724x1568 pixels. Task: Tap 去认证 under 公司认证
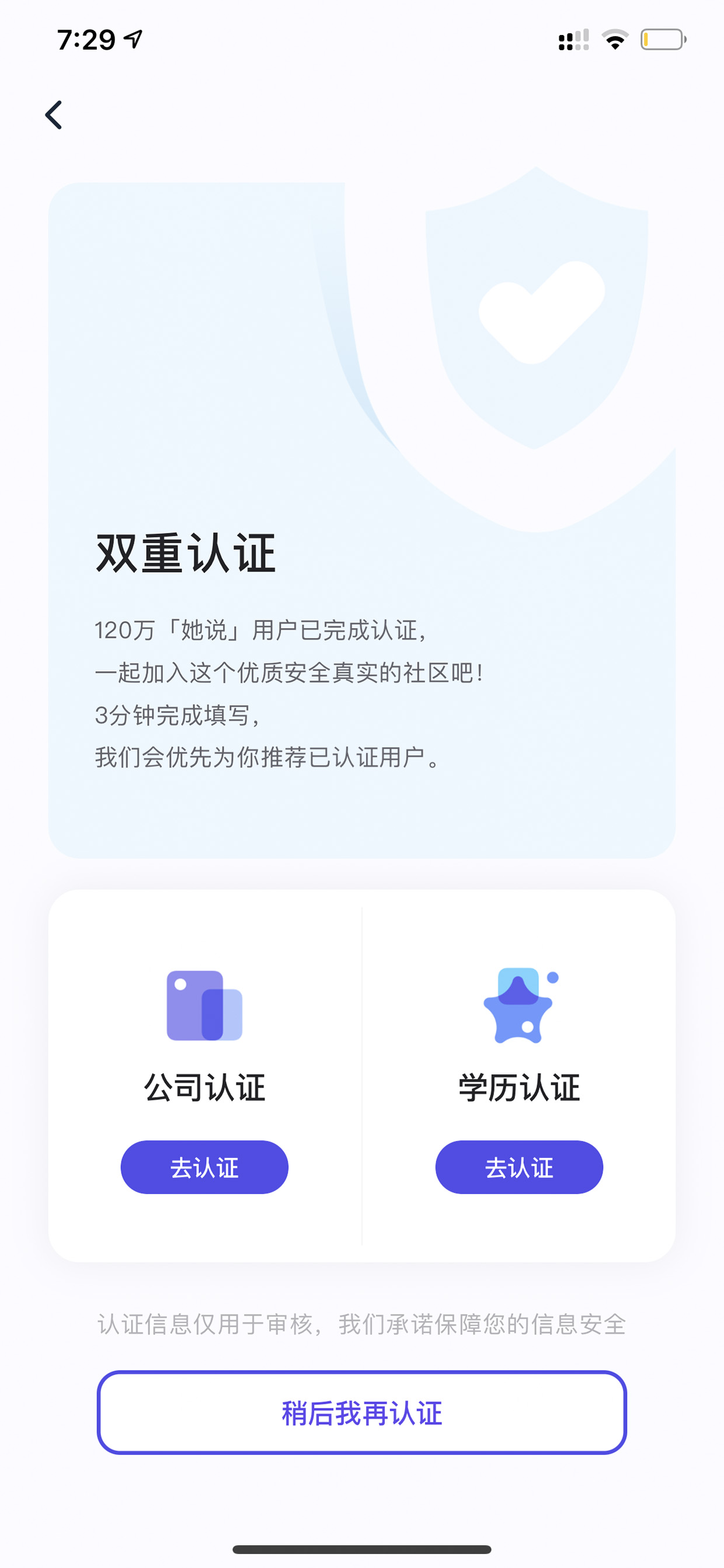(204, 1167)
